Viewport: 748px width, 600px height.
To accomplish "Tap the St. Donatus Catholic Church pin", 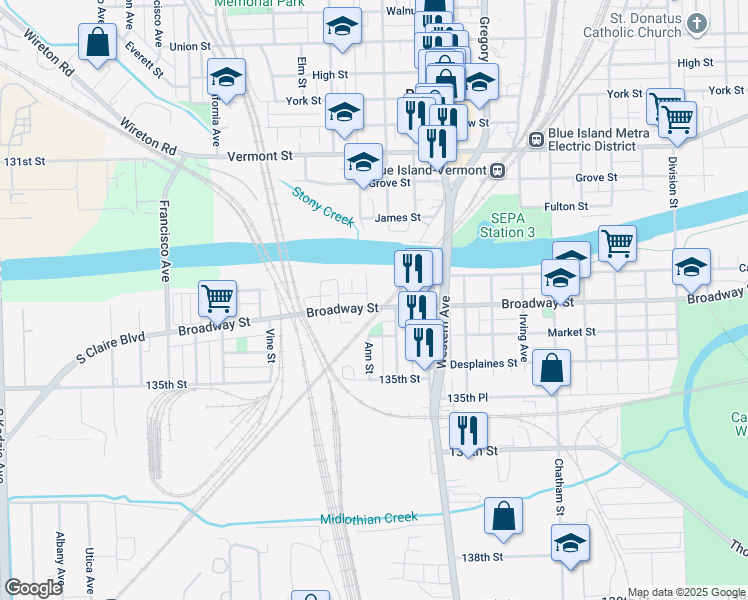I will (697, 24).
